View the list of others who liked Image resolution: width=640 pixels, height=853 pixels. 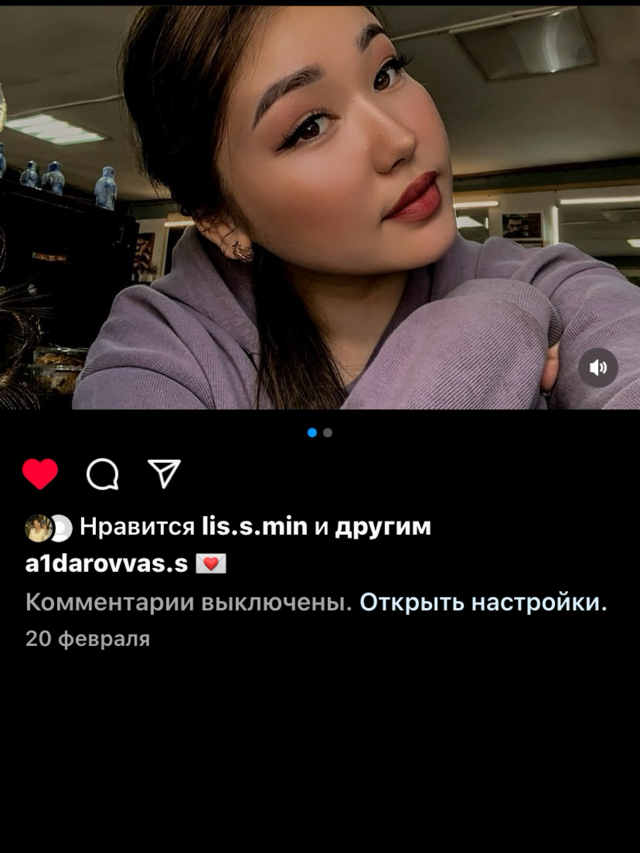tap(383, 527)
